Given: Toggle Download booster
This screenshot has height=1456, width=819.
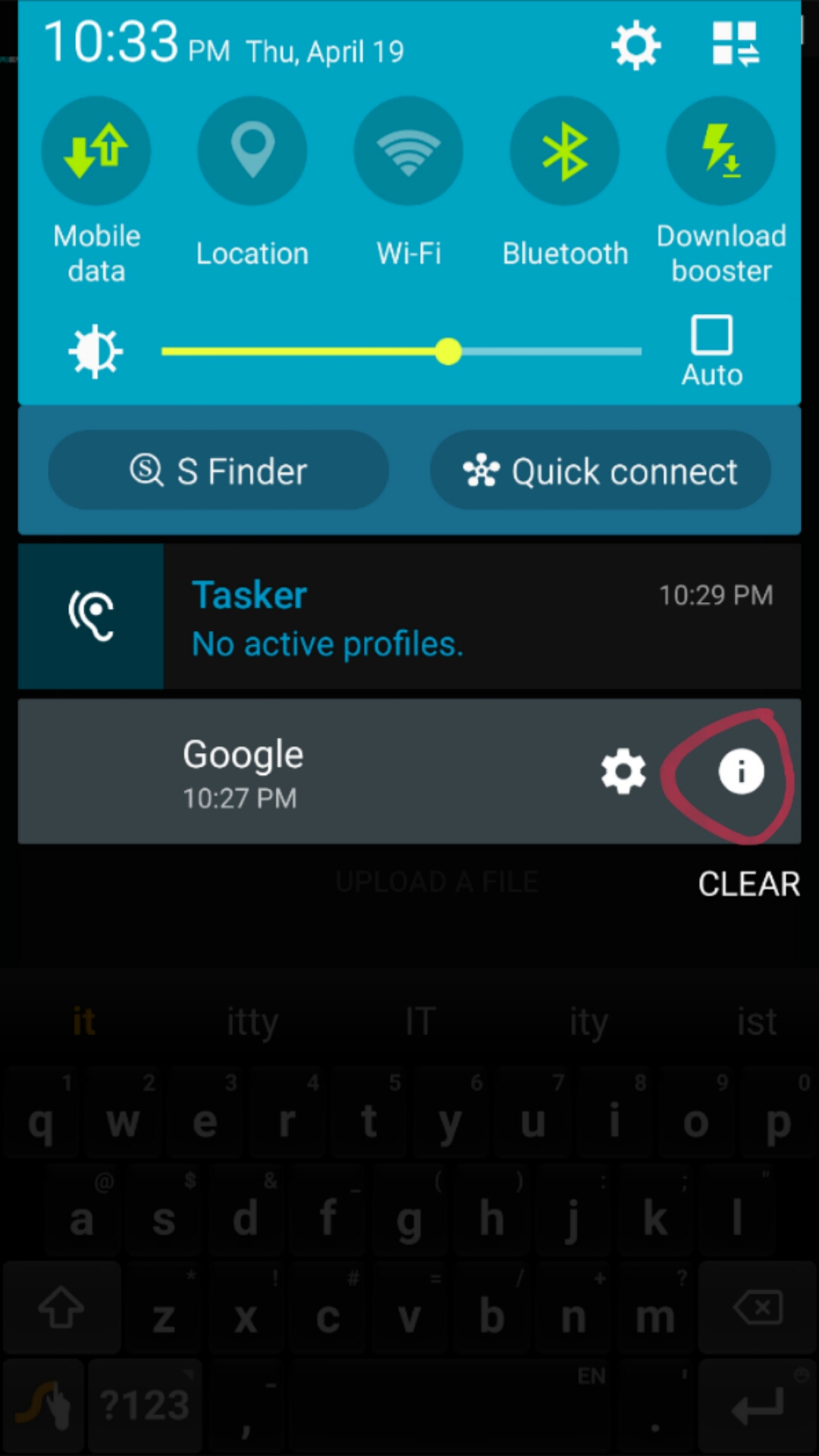Looking at the screenshot, I should (x=721, y=151).
